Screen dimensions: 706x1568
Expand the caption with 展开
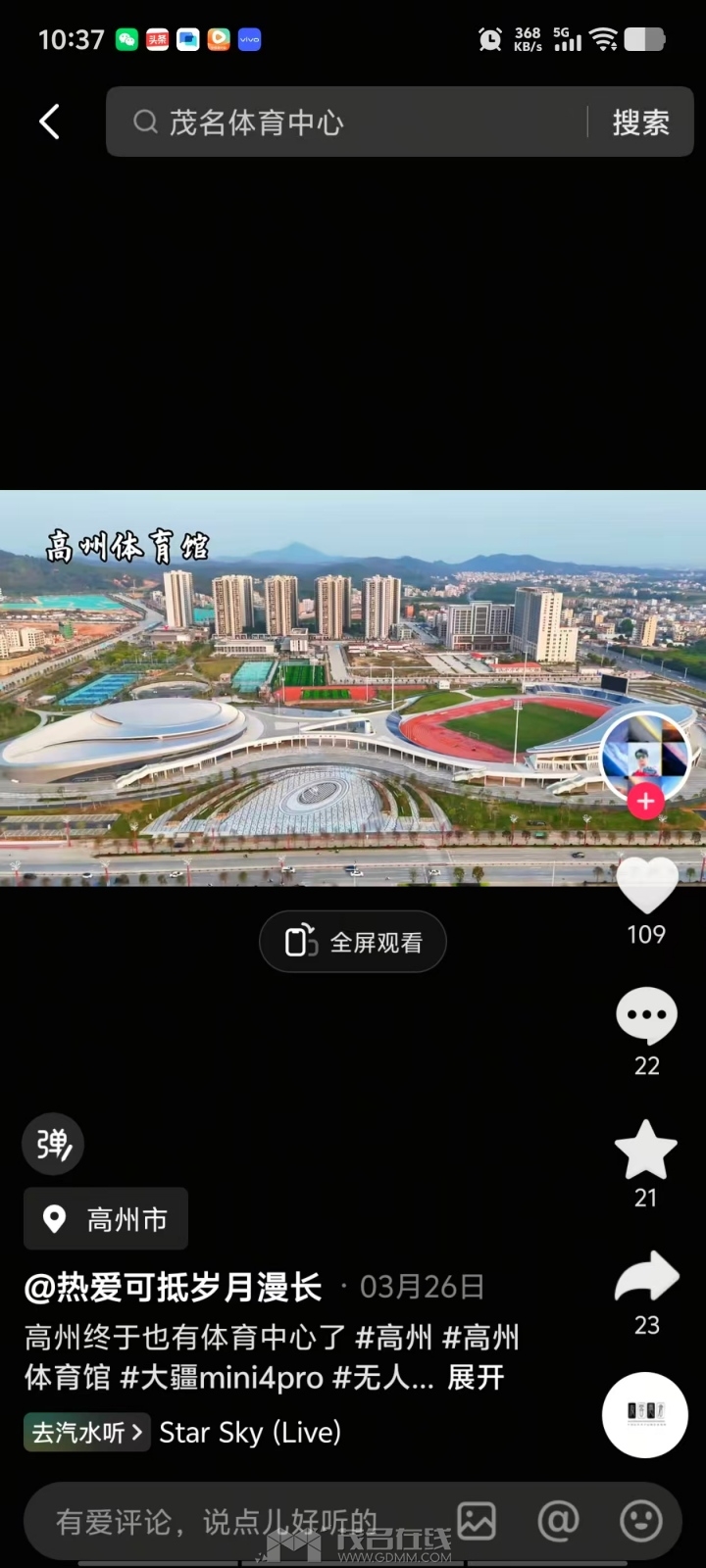tap(476, 1378)
